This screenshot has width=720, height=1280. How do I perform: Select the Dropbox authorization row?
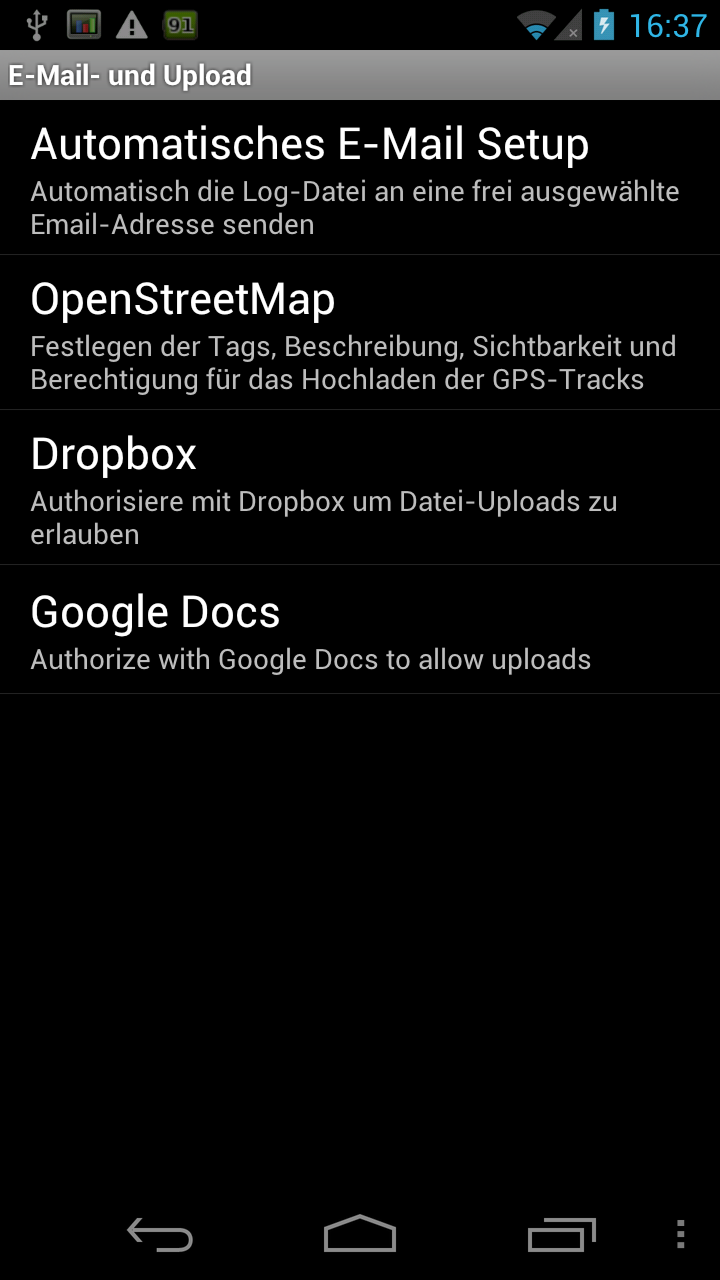coord(360,488)
